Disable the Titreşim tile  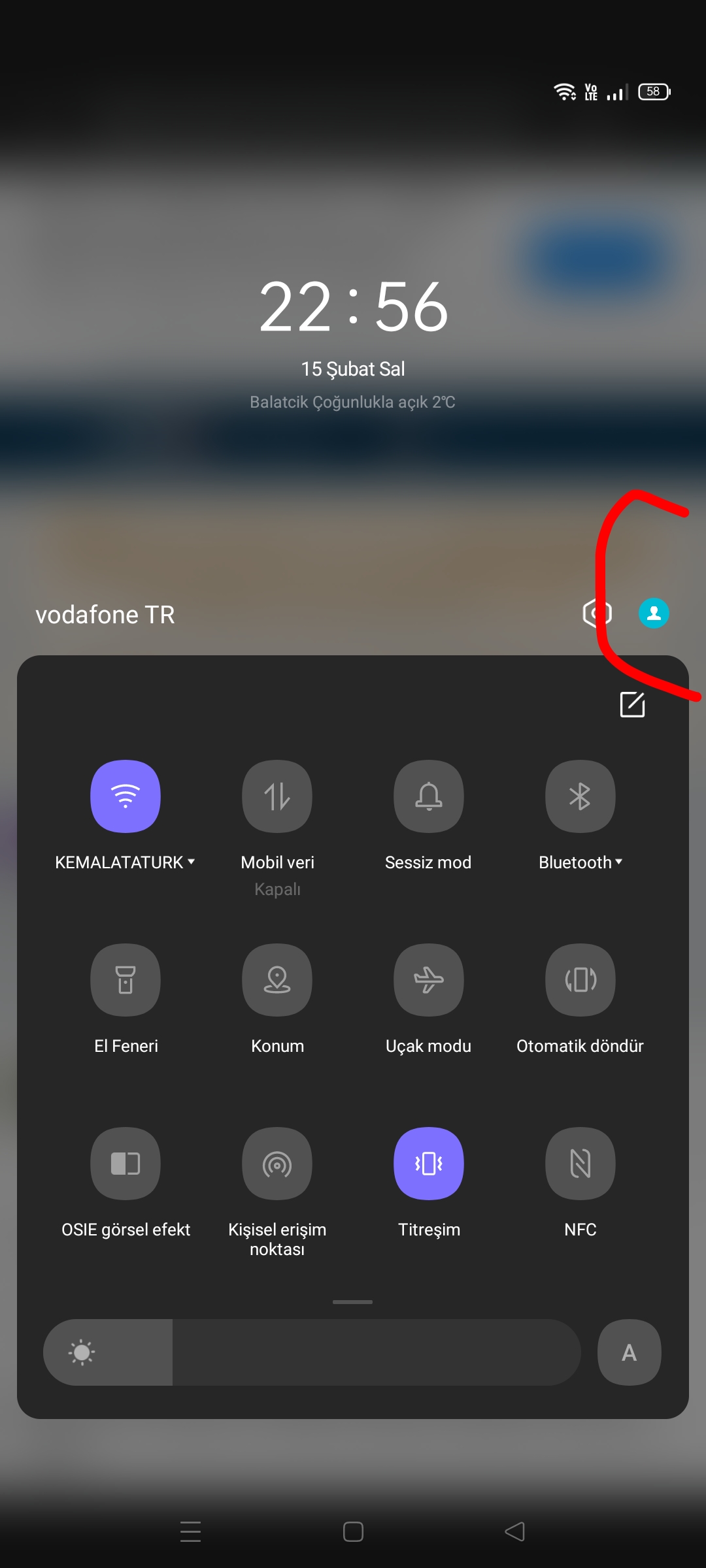pos(429,1164)
